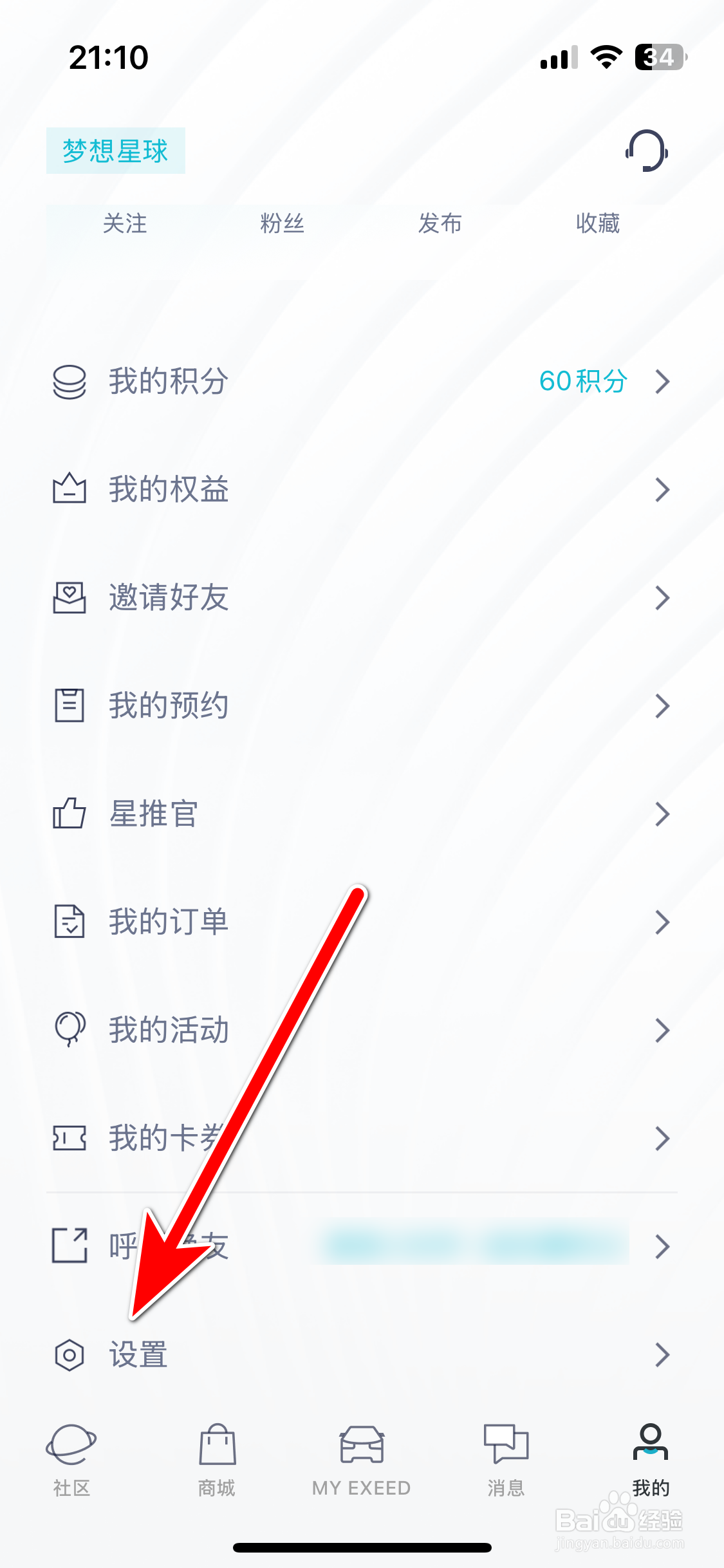Tap the 梦想星球 label
Image resolution: width=724 pixels, height=1568 pixels.
(115, 151)
